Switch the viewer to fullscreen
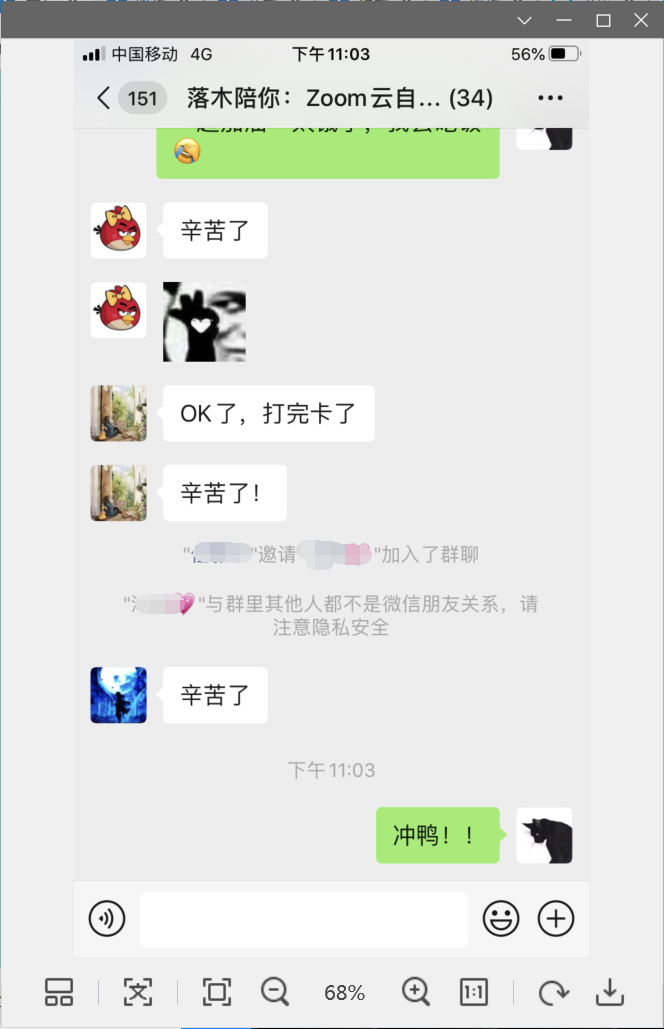664x1029 pixels. click(x=217, y=992)
